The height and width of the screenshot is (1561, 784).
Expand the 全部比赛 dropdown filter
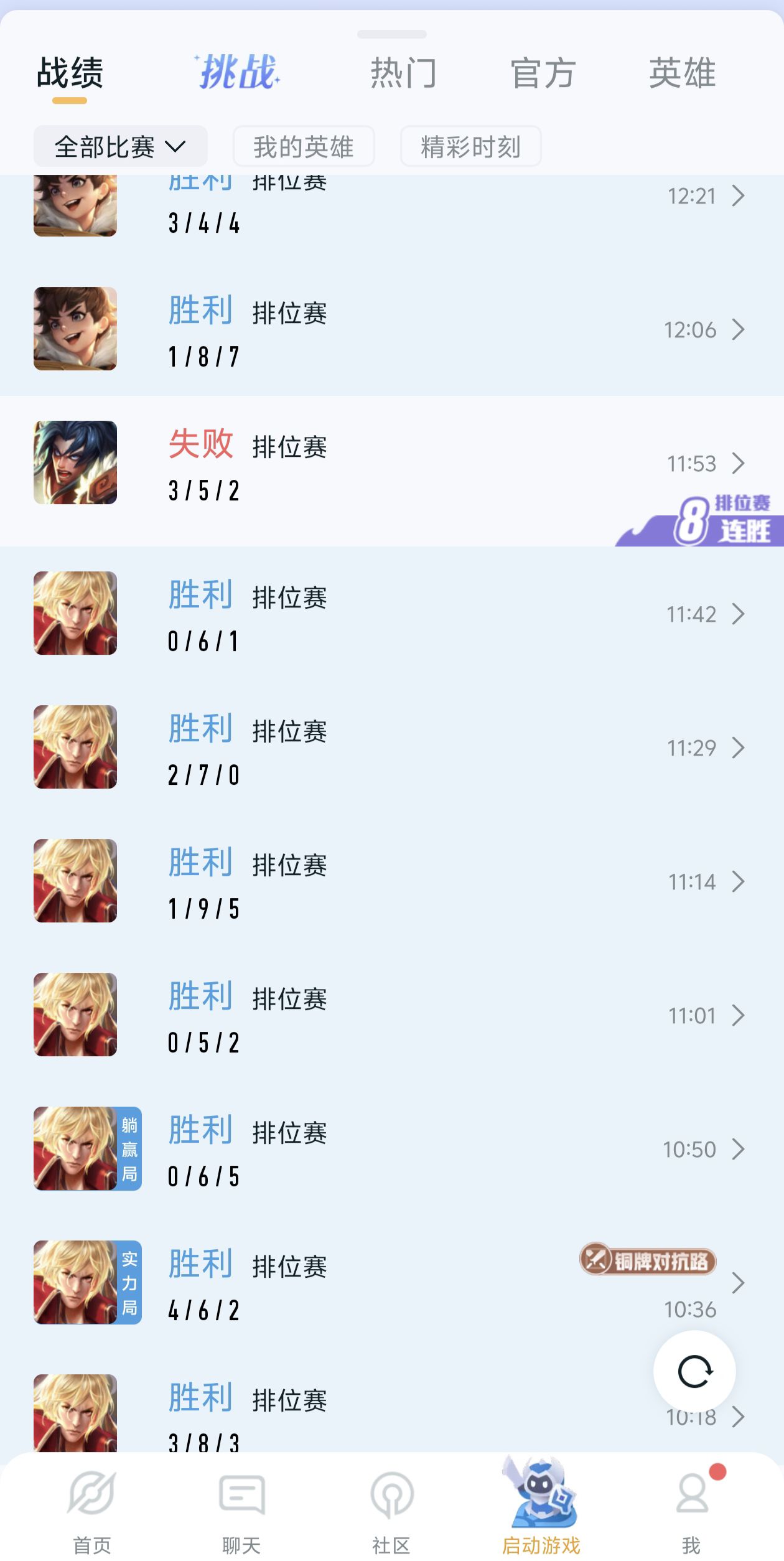(x=121, y=146)
